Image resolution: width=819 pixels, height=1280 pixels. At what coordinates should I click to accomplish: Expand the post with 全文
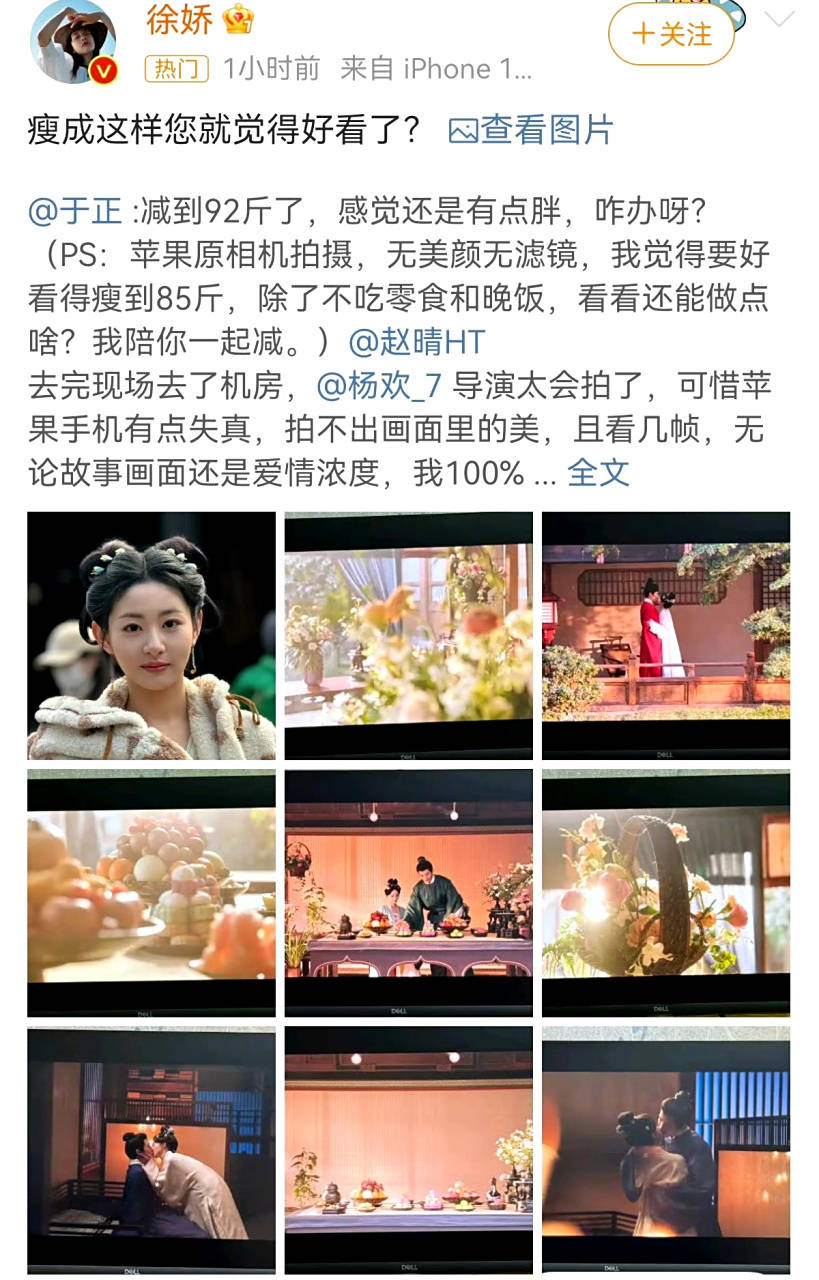click(598, 472)
